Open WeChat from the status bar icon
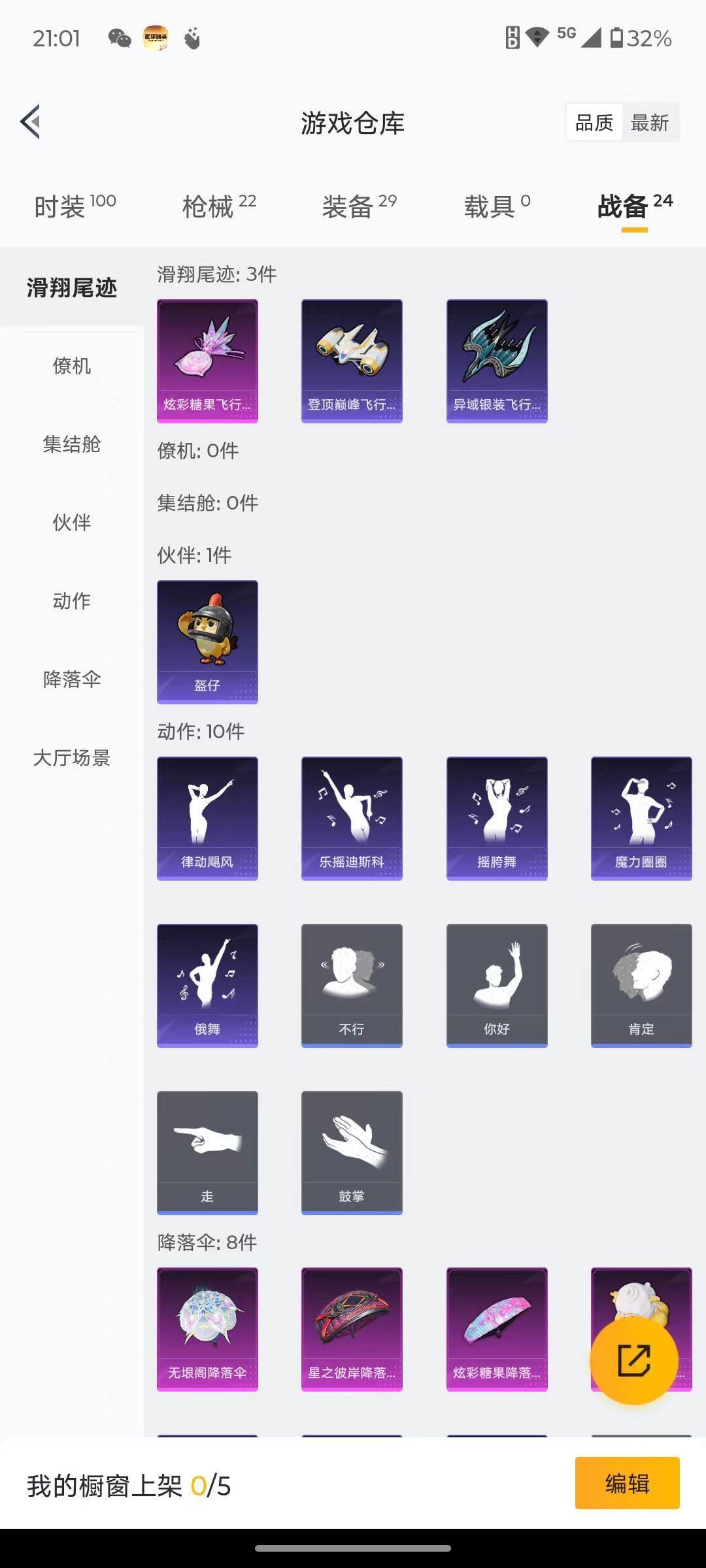Image resolution: width=706 pixels, height=1568 pixels. coord(119,38)
